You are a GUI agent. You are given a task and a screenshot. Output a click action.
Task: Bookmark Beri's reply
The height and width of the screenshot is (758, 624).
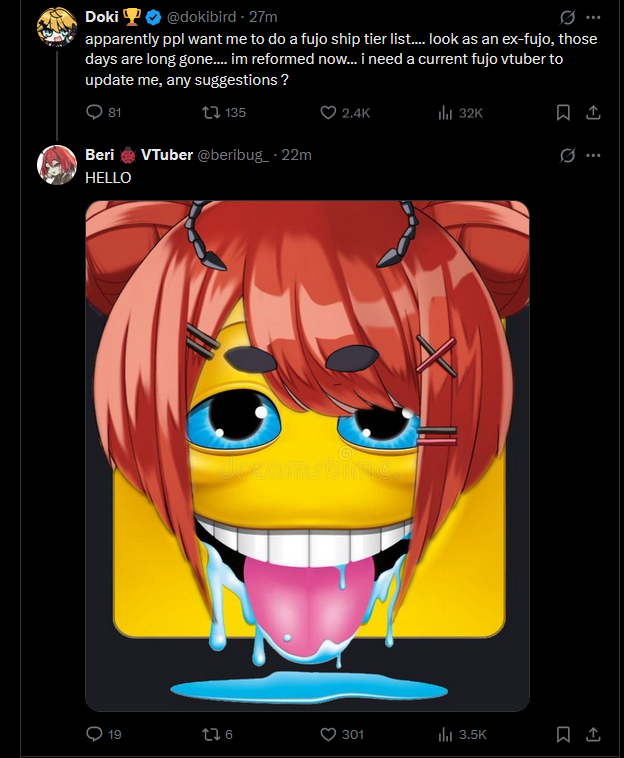tap(563, 734)
